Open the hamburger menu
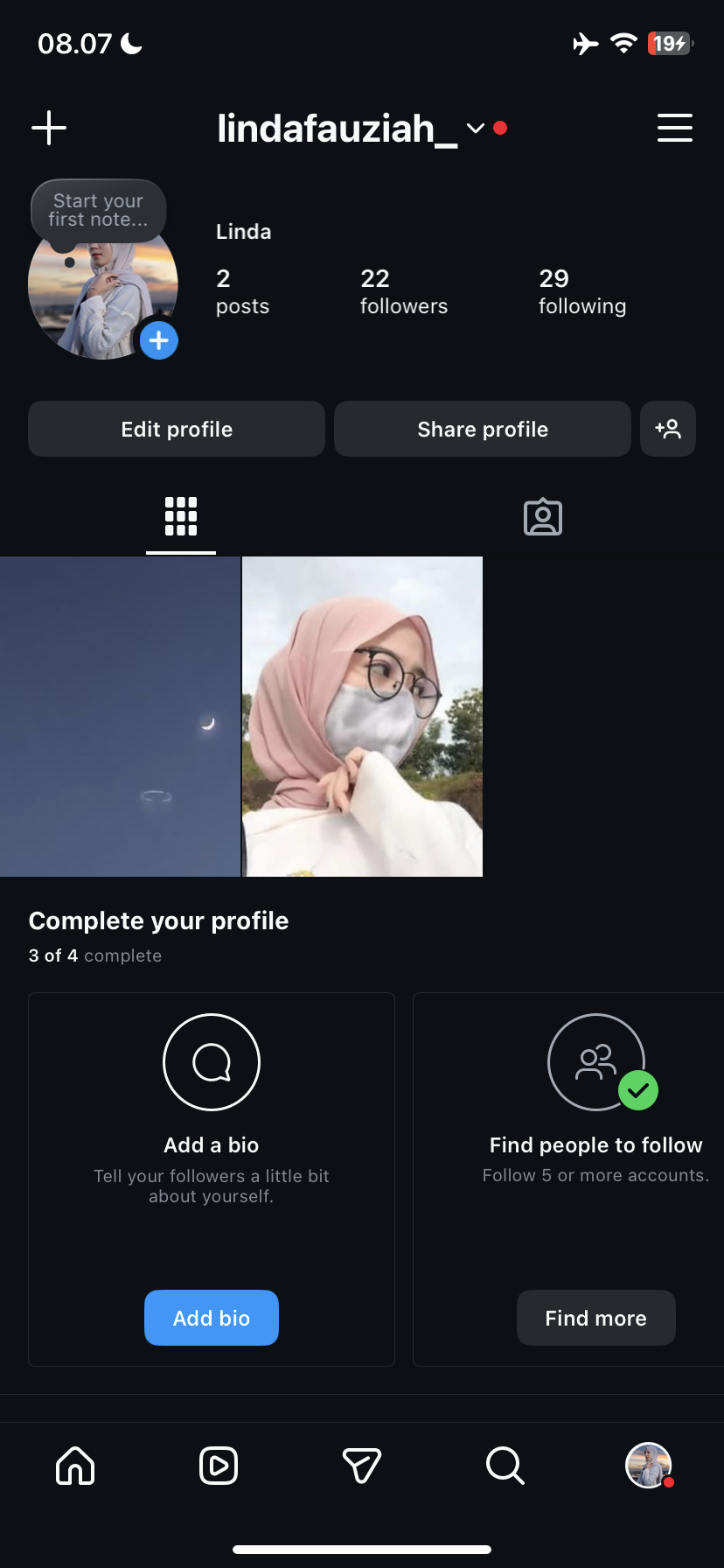Image resolution: width=724 pixels, height=1568 pixels. pos(674,128)
